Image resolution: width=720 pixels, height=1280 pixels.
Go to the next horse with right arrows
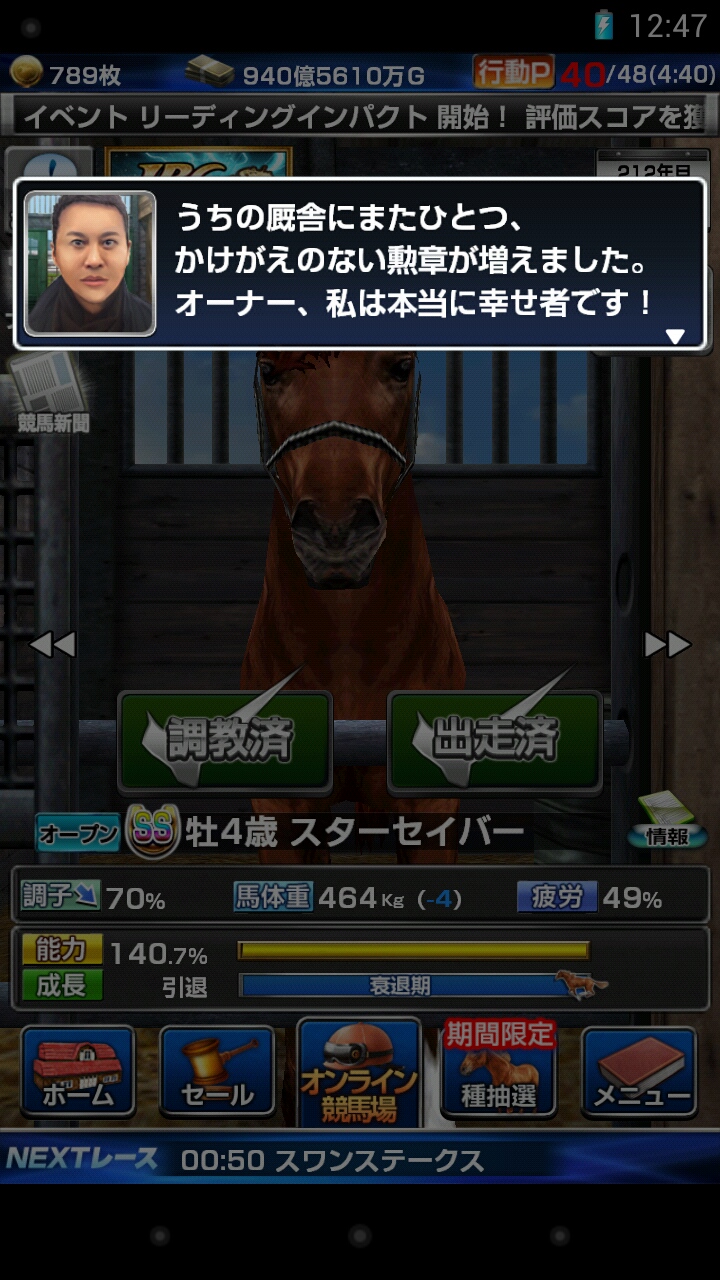667,645
